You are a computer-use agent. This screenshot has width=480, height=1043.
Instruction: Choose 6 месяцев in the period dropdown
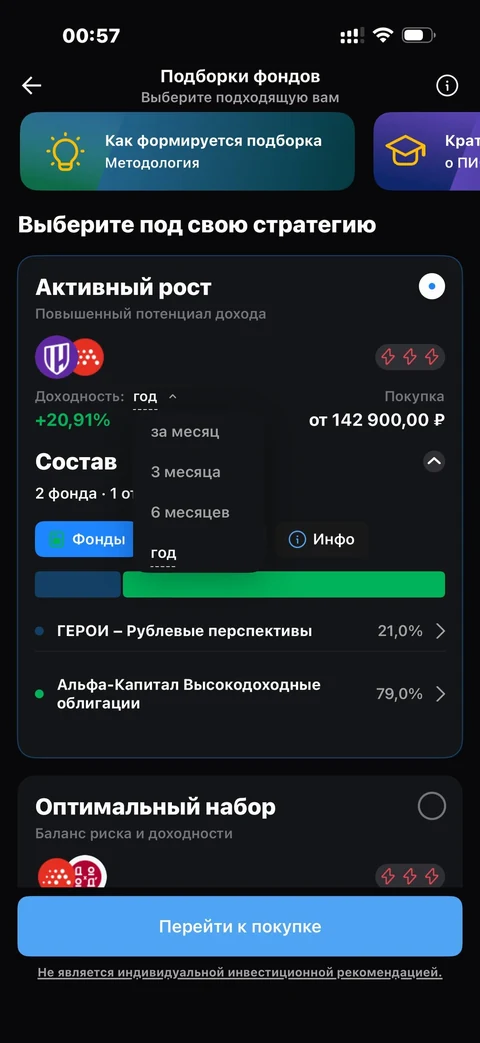click(190, 512)
